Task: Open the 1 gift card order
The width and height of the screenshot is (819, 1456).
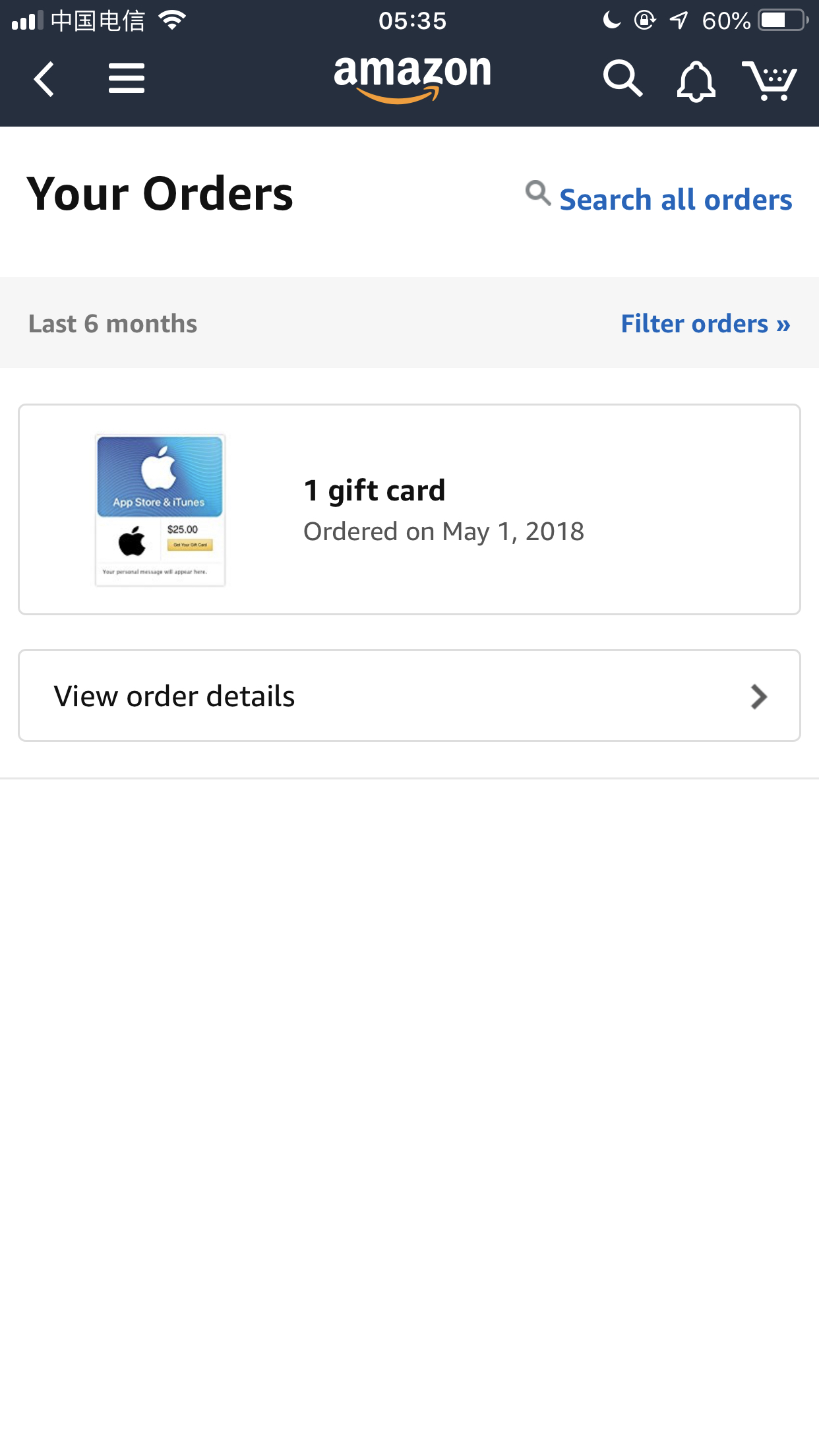Action: pyautogui.click(x=409, y=509)
